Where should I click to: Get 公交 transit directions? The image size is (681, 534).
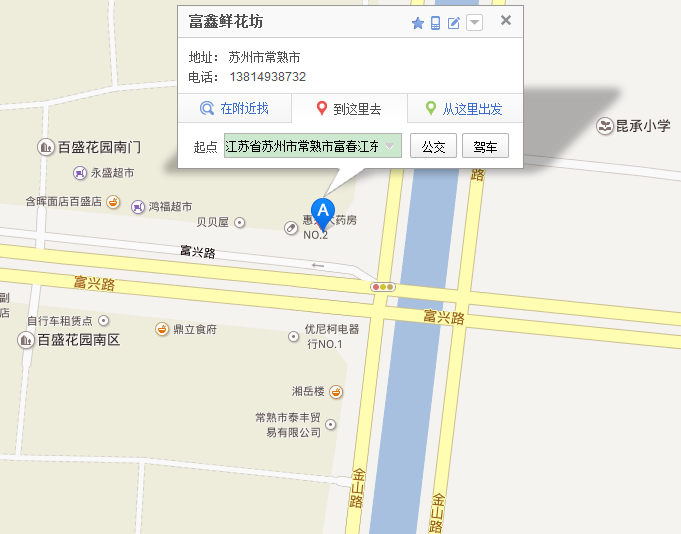tap(433, 146)
